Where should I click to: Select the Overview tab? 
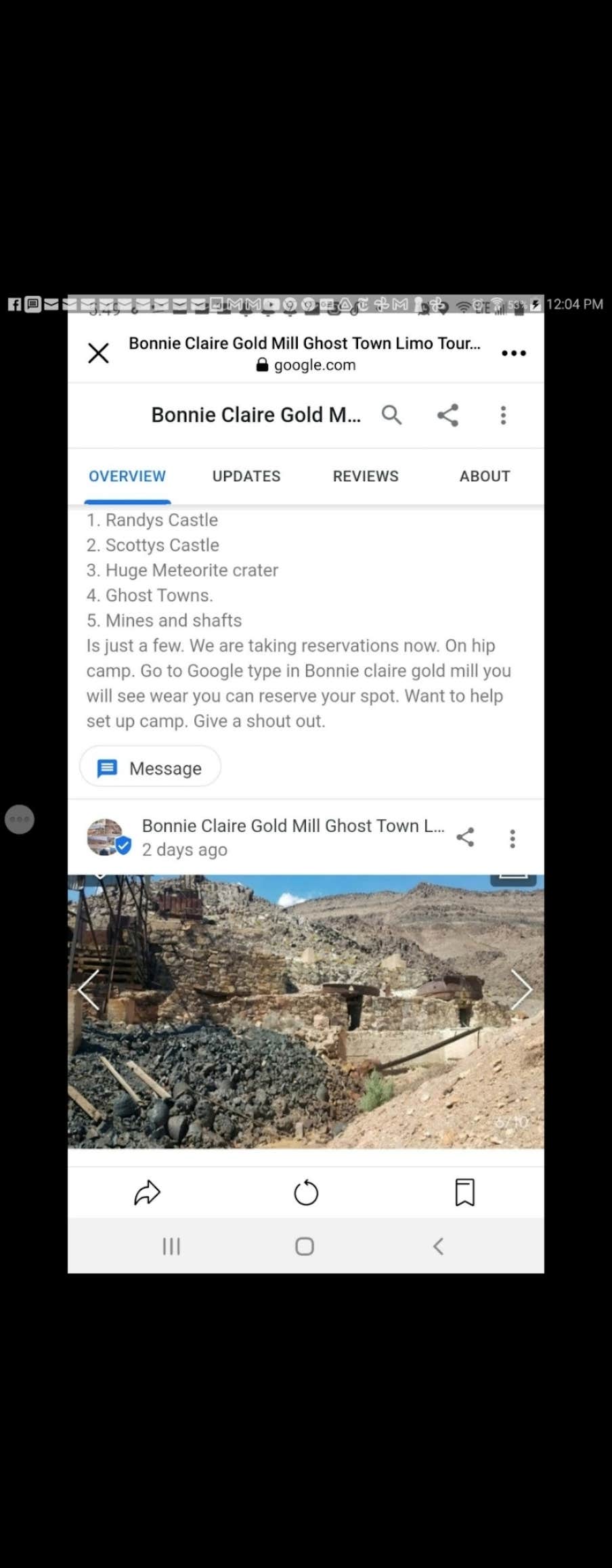[x=127, y=476]
